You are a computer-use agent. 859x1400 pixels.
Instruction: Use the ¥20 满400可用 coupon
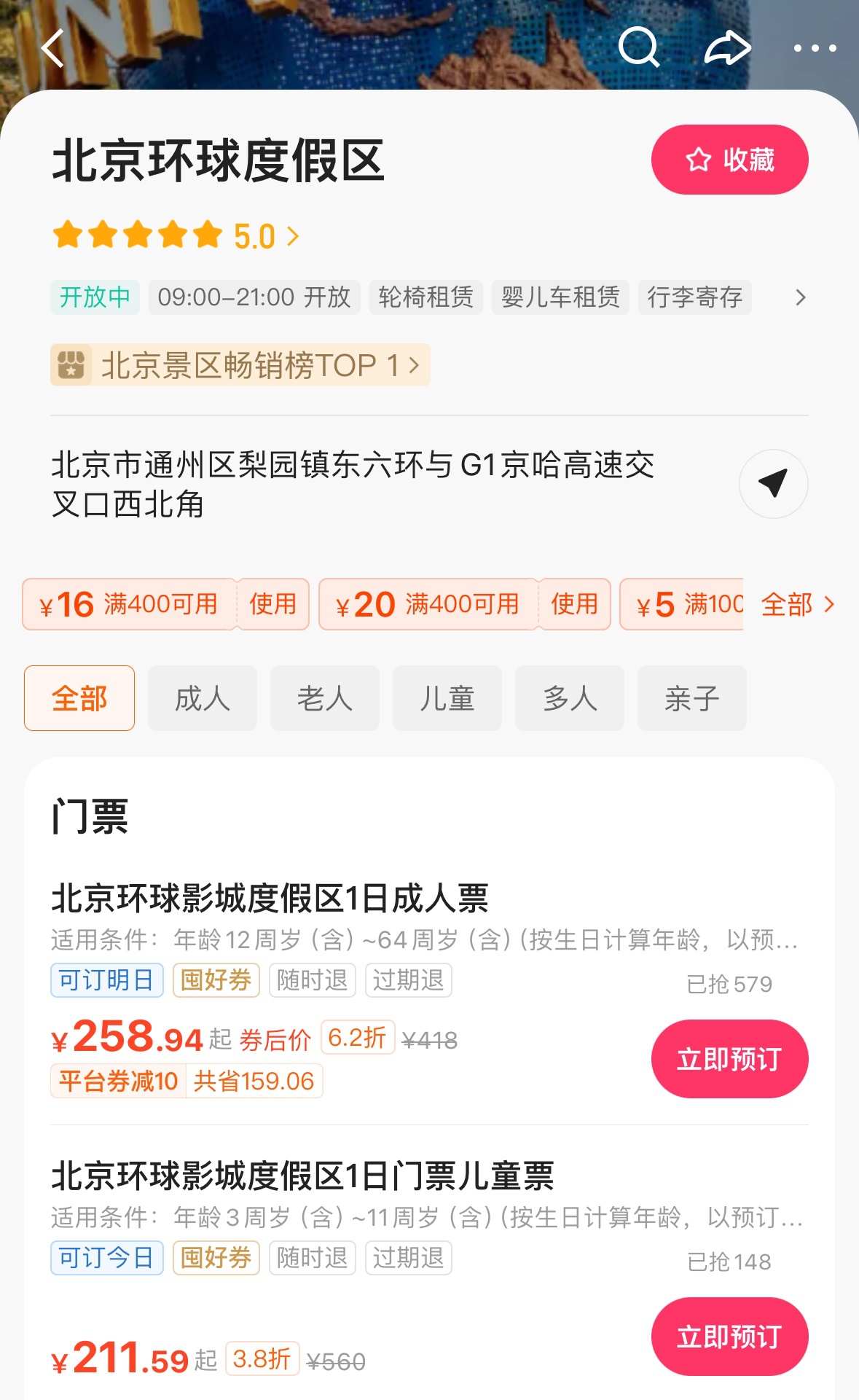574,604
